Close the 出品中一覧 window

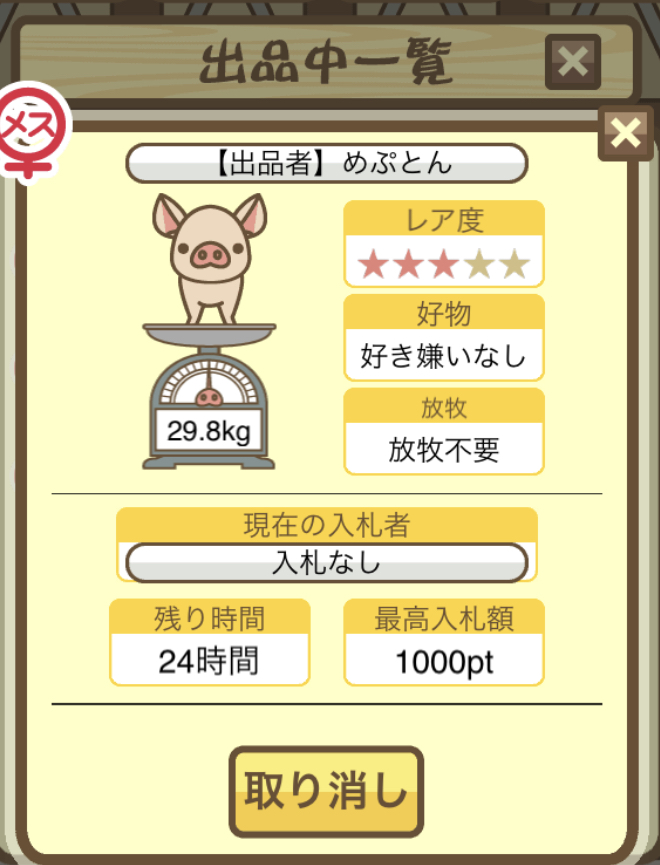coord(572,62)
